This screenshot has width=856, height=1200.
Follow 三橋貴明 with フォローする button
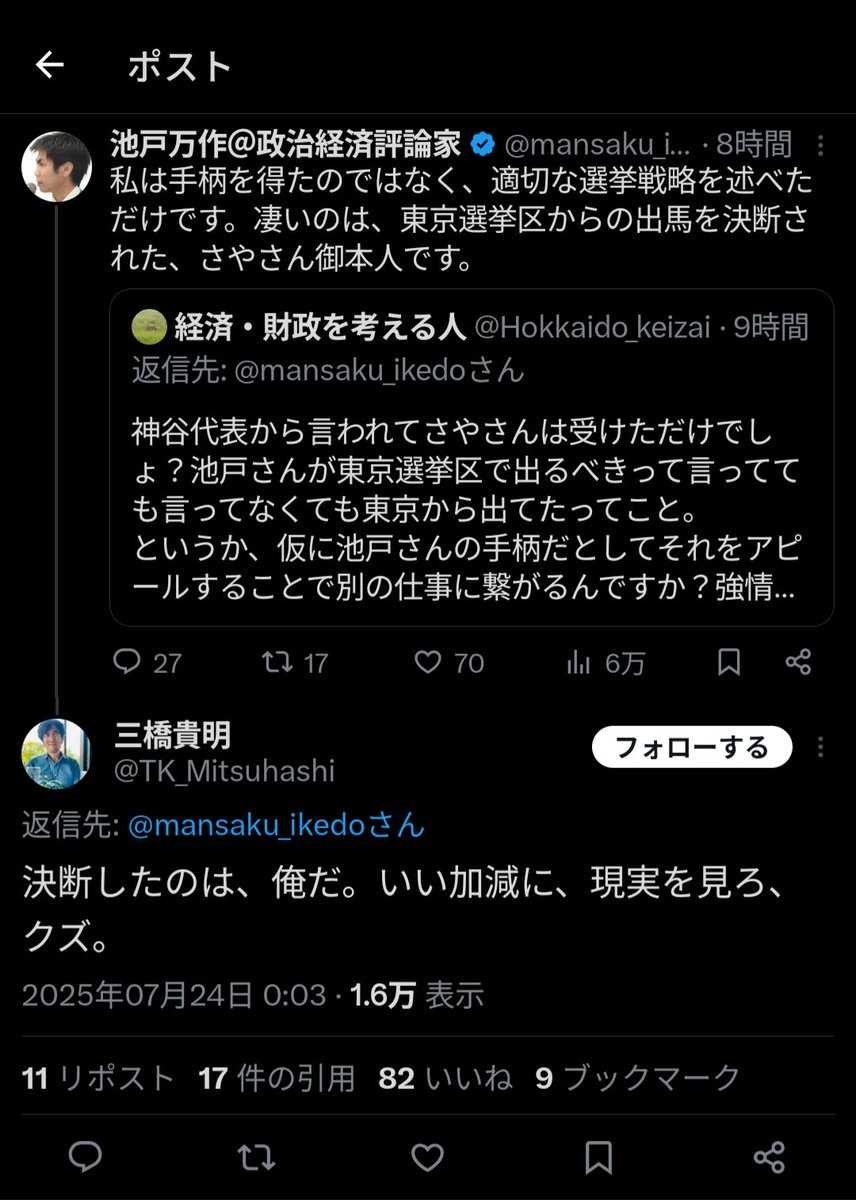[692, 747]
